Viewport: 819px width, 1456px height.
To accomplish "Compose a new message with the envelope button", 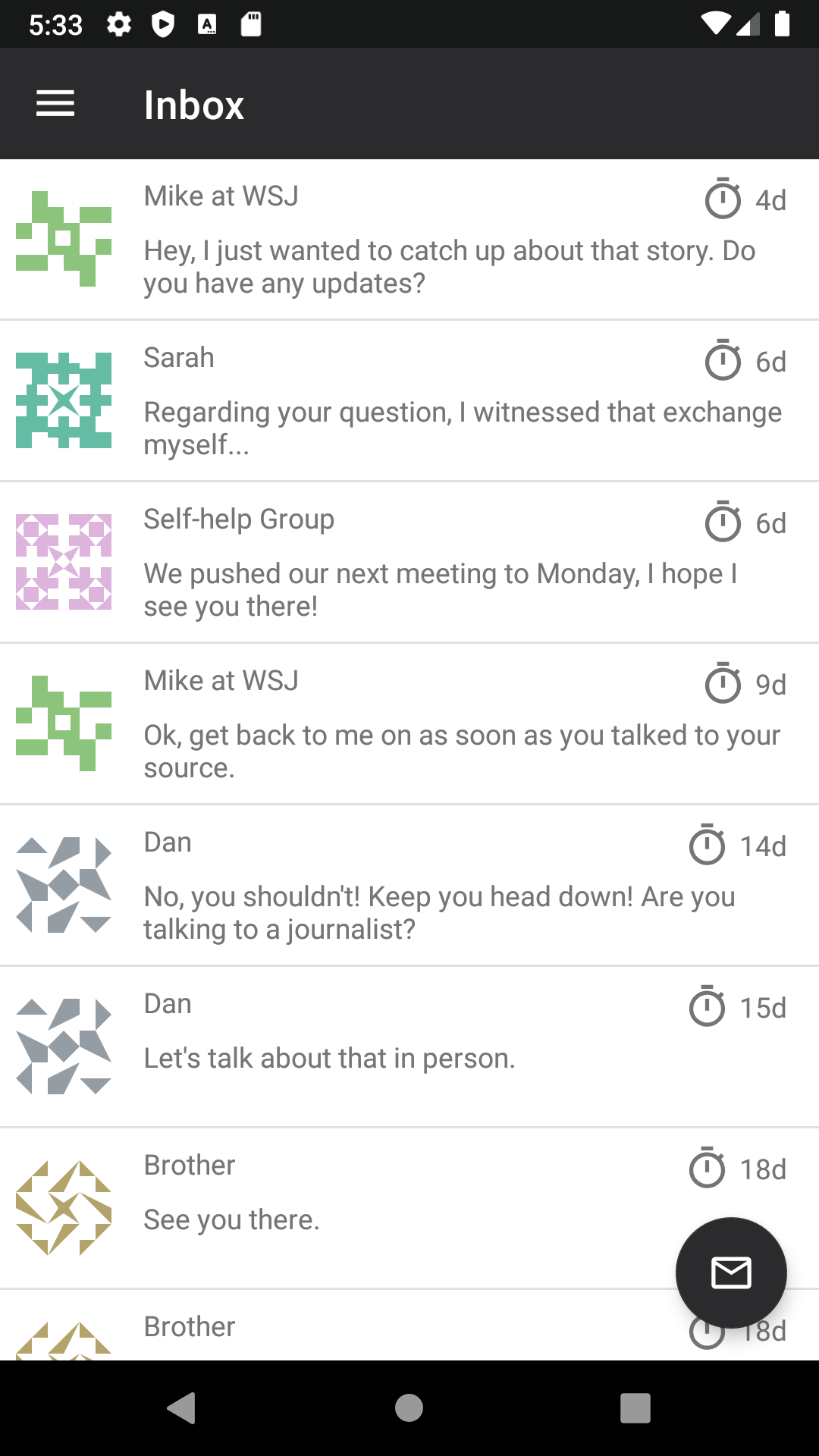I will pyautogui.click(x=731, y=1272).
